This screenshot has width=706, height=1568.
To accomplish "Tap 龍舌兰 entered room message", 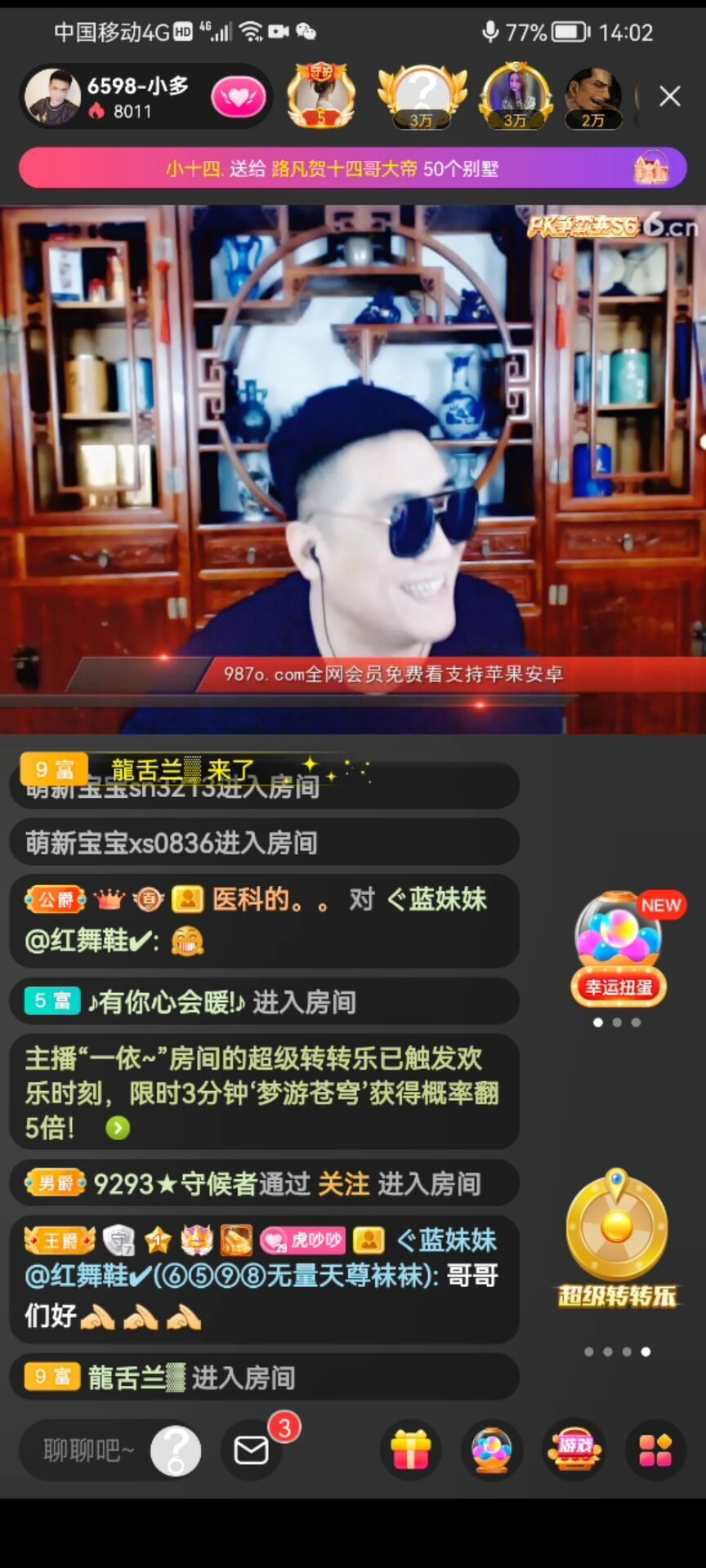I will click(x=263, y=1378).
